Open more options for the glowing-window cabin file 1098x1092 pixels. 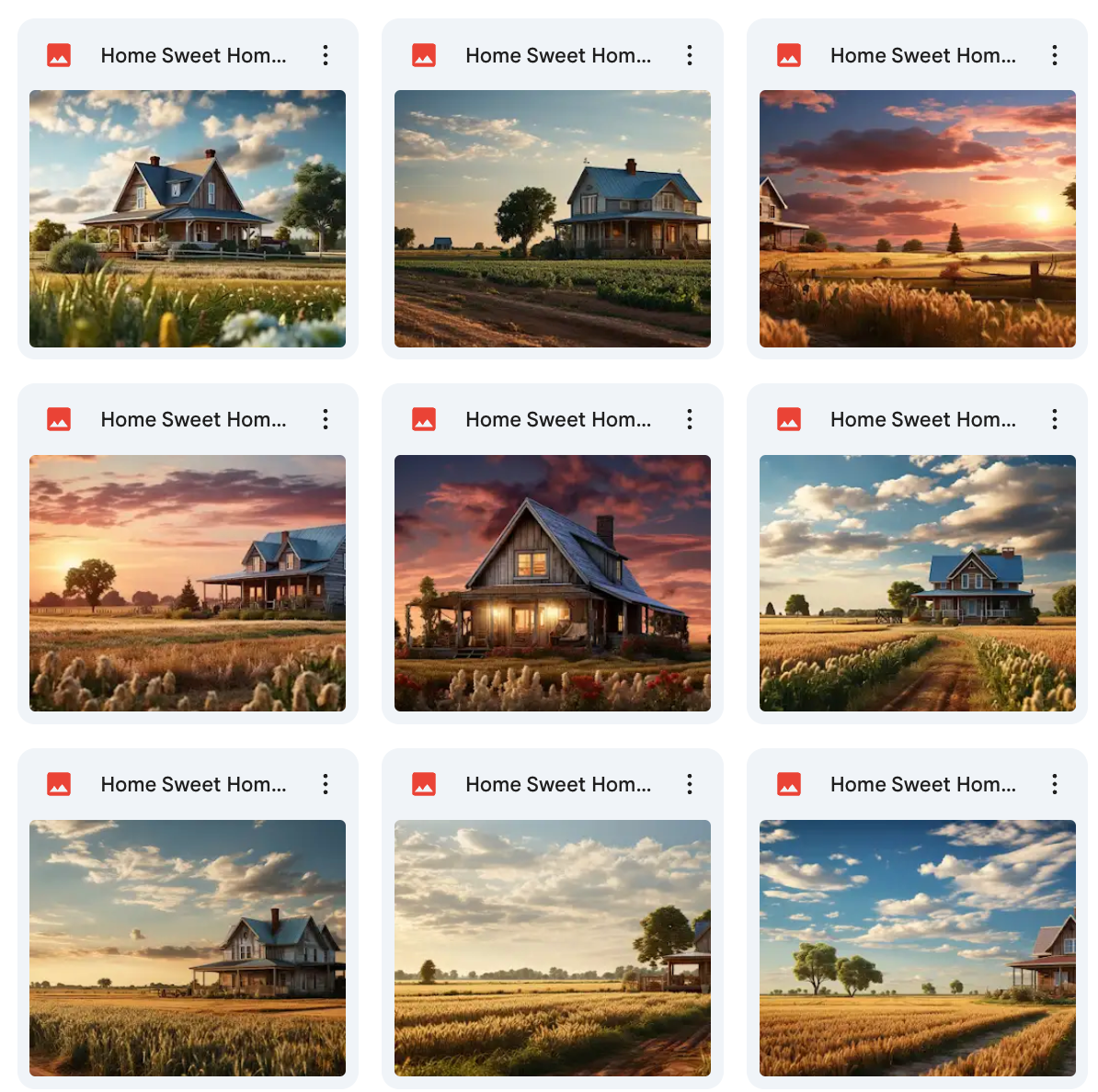click(x=690, y=420)
